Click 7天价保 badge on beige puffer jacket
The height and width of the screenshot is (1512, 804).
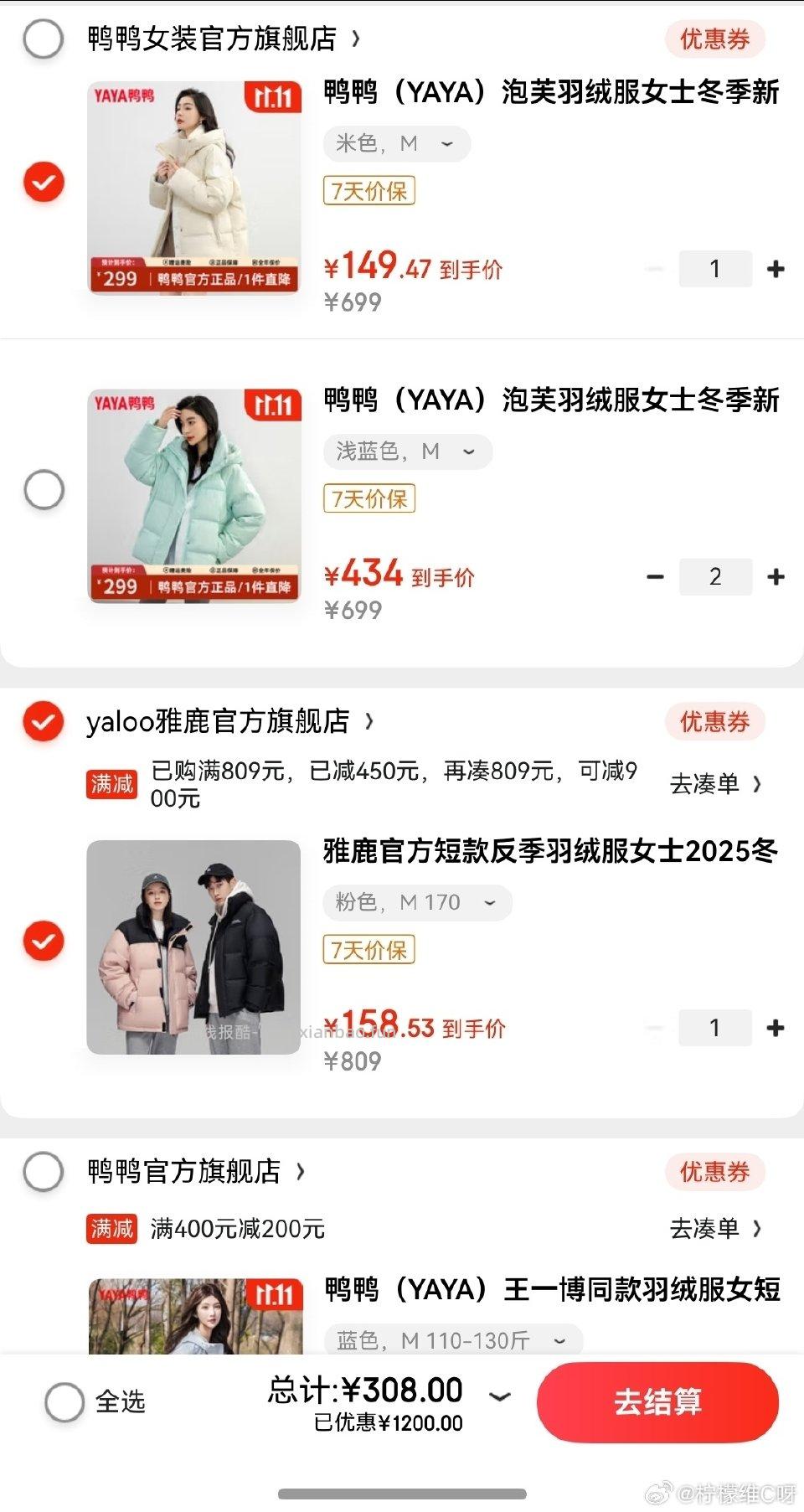368,191
